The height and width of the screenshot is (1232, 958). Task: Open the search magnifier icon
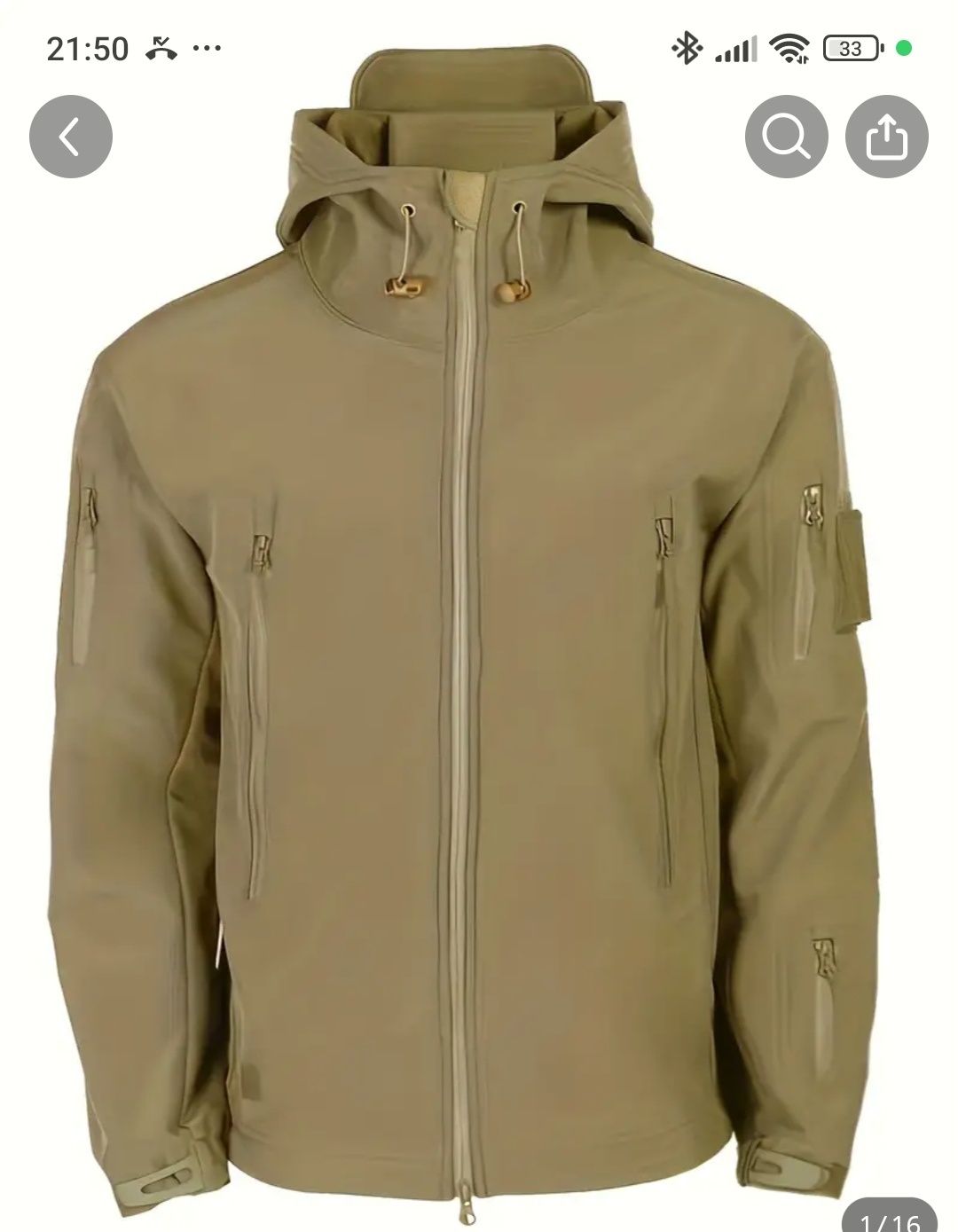(x=786, y=137)
